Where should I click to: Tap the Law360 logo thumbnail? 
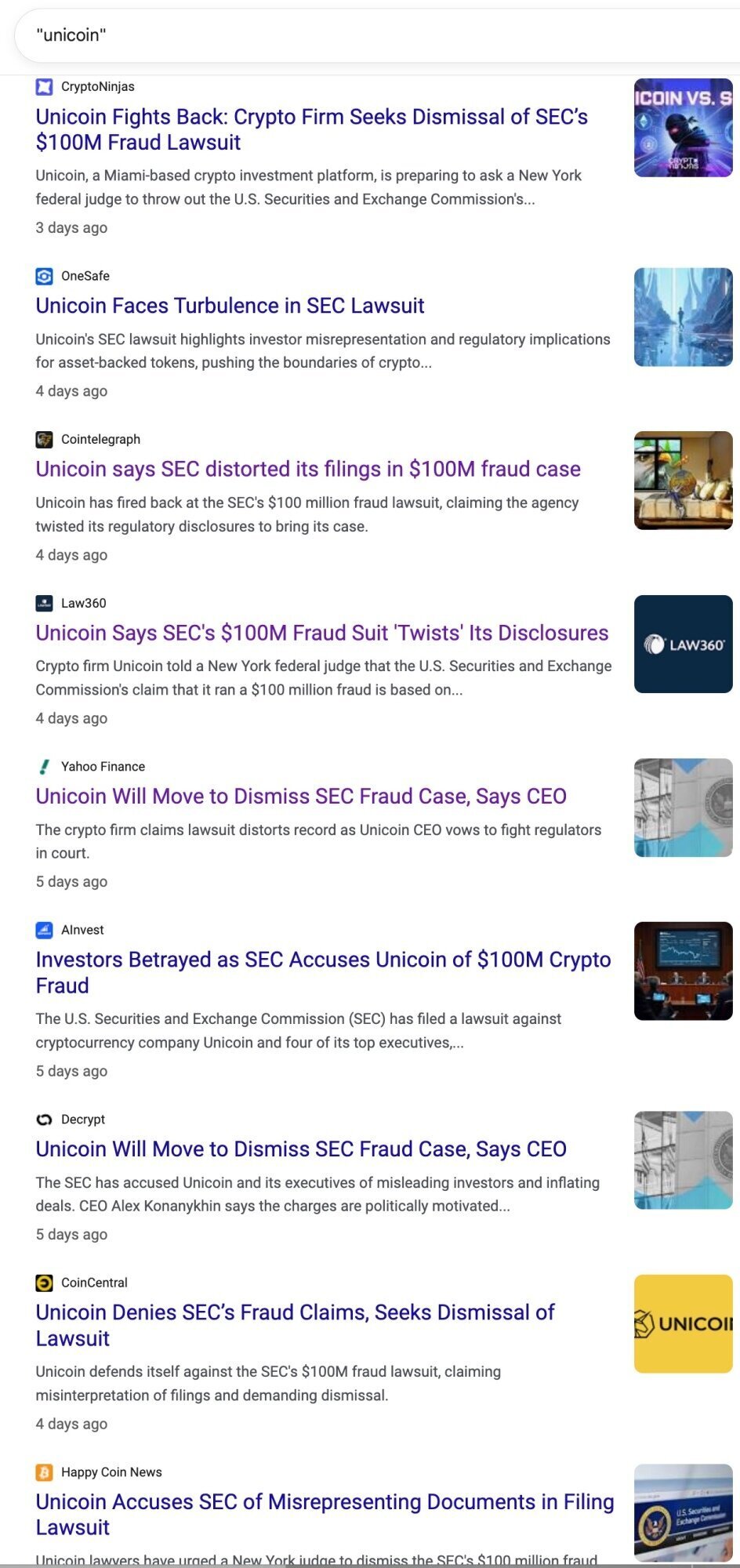tap(684, 644)
